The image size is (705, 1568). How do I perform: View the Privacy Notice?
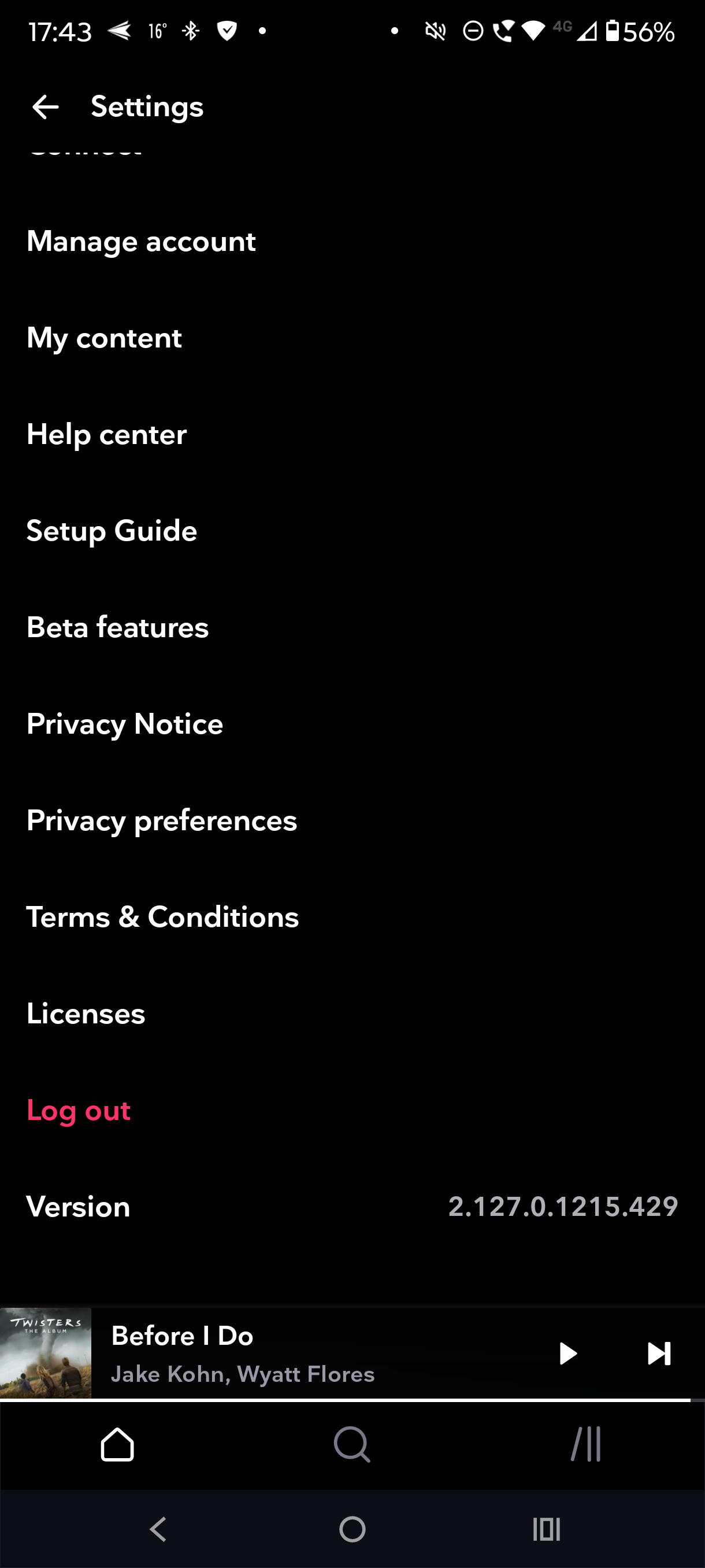tap(352, 724)
